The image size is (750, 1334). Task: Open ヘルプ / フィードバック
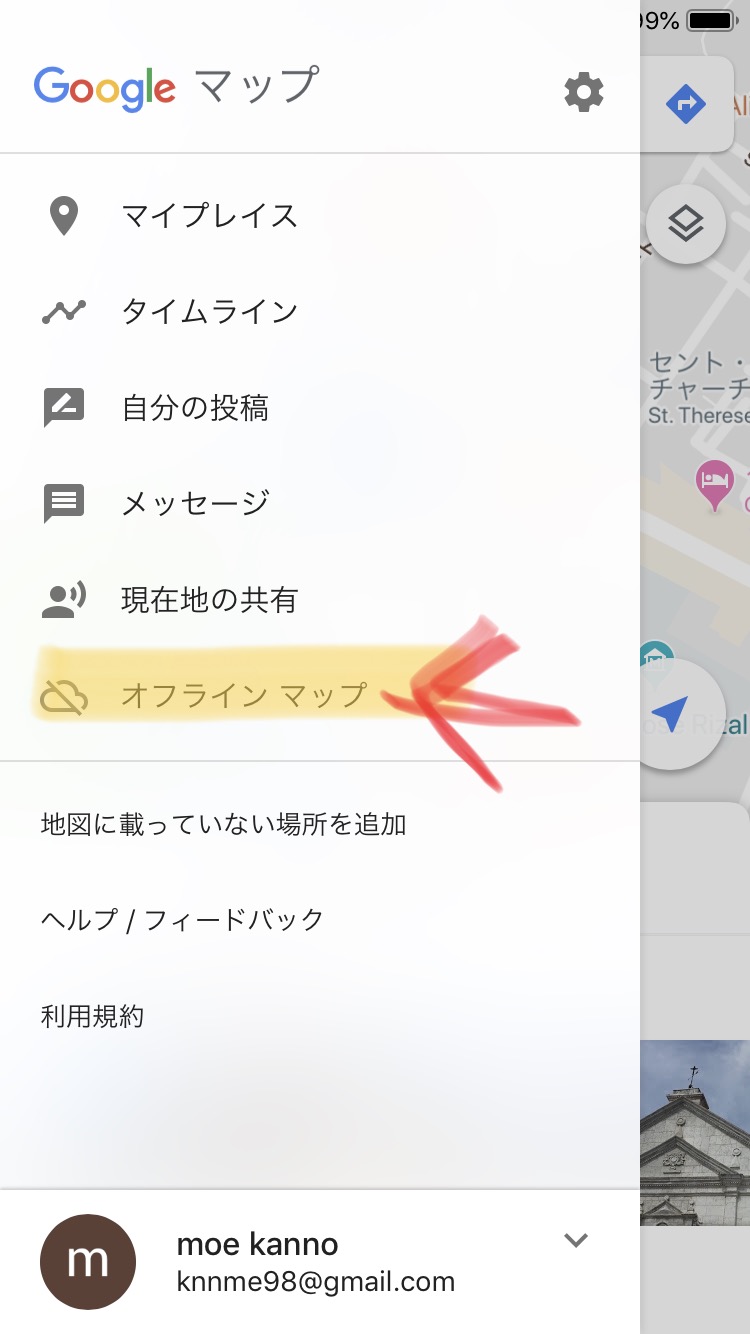[x=182, y=920]
